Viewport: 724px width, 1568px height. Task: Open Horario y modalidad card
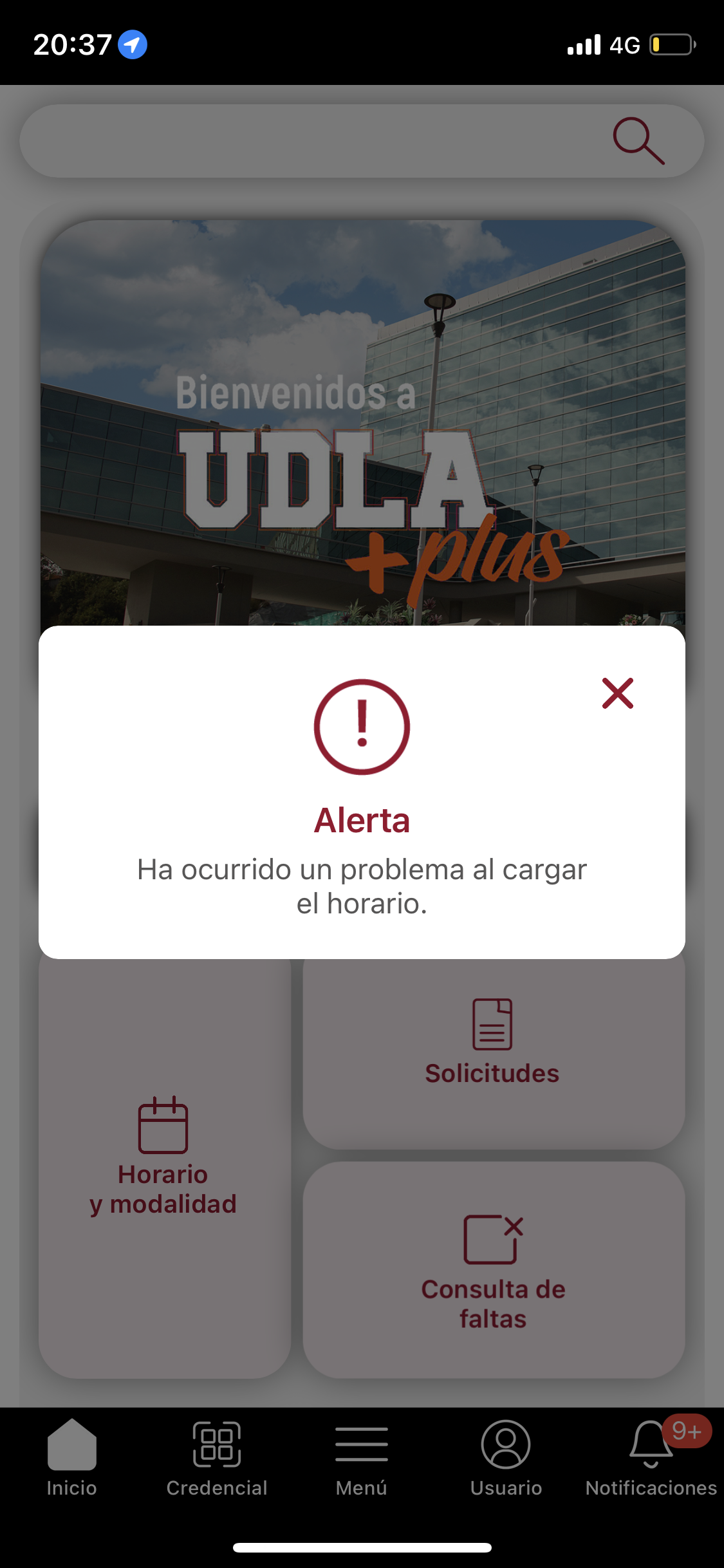163,1159
